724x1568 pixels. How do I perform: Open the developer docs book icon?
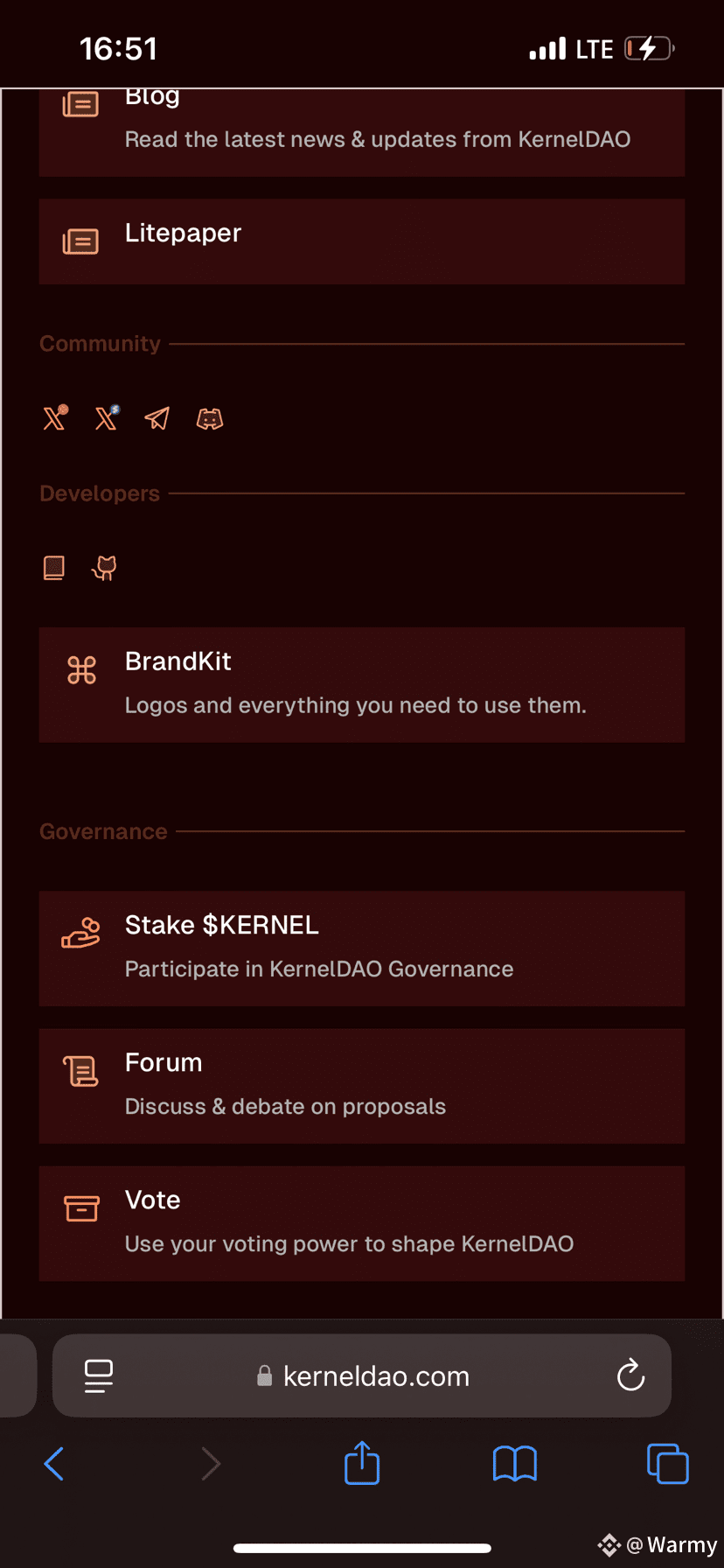[54, 569]
